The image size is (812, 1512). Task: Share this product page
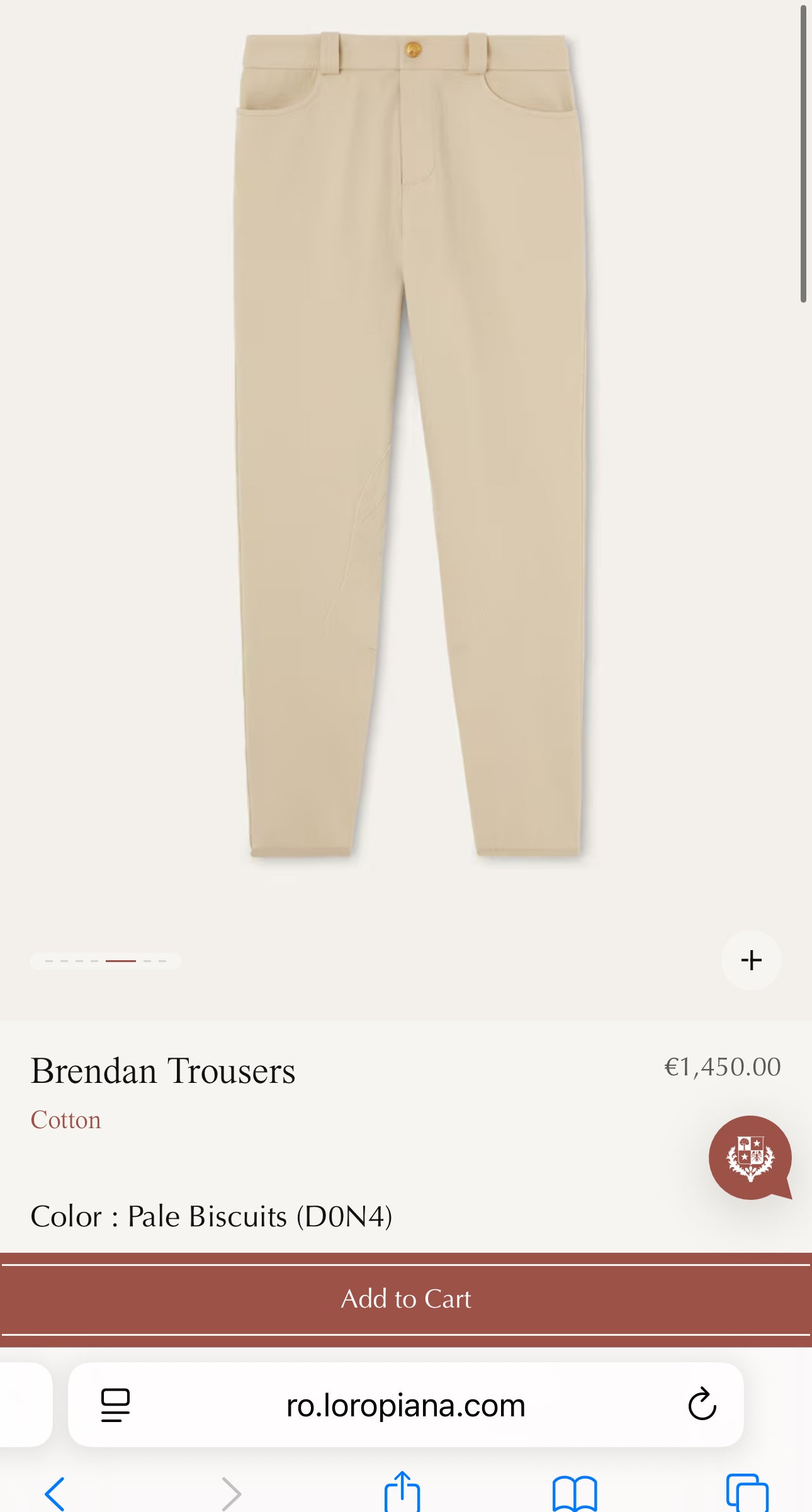click(402, 1492)
